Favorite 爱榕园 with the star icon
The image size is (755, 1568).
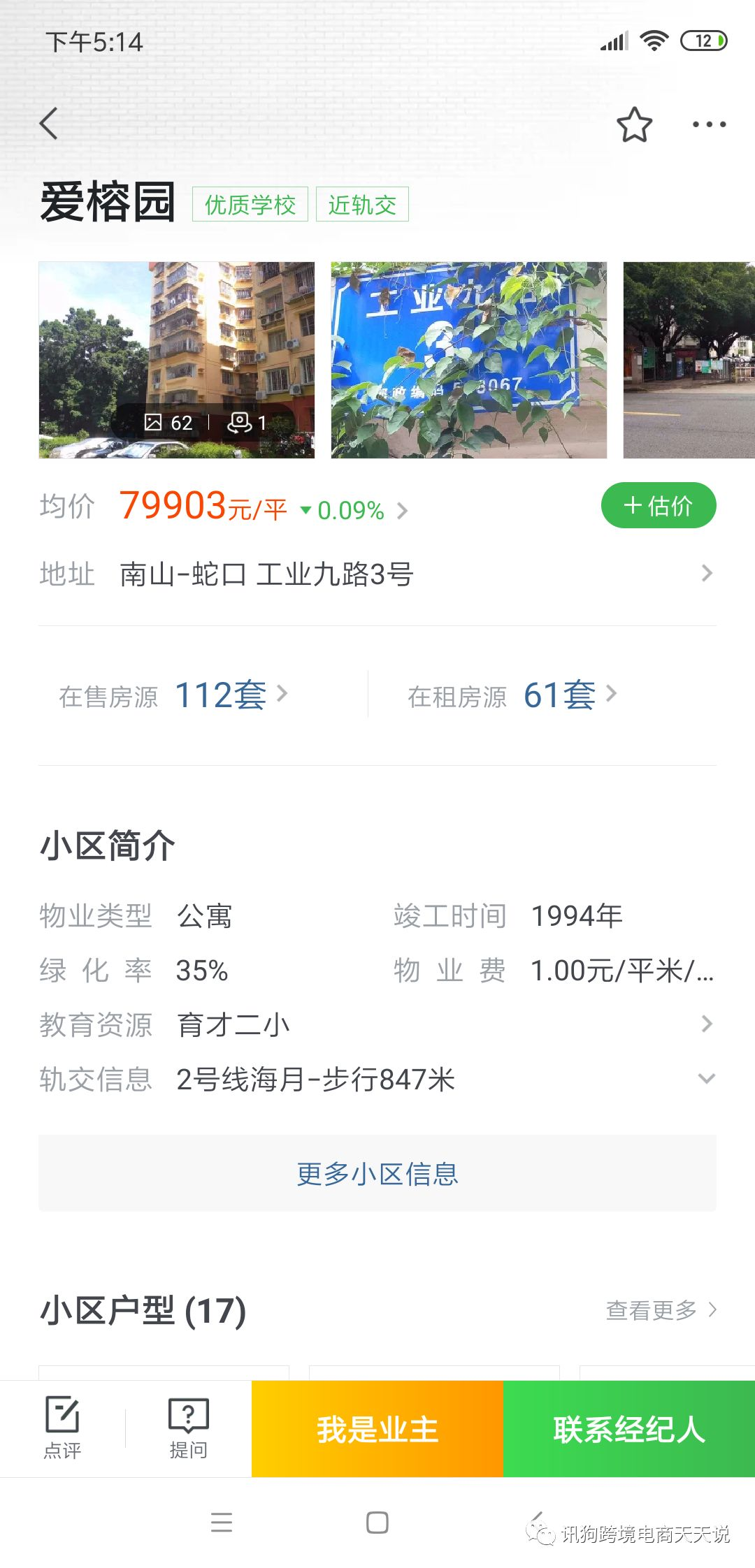(x=634, y=125)
